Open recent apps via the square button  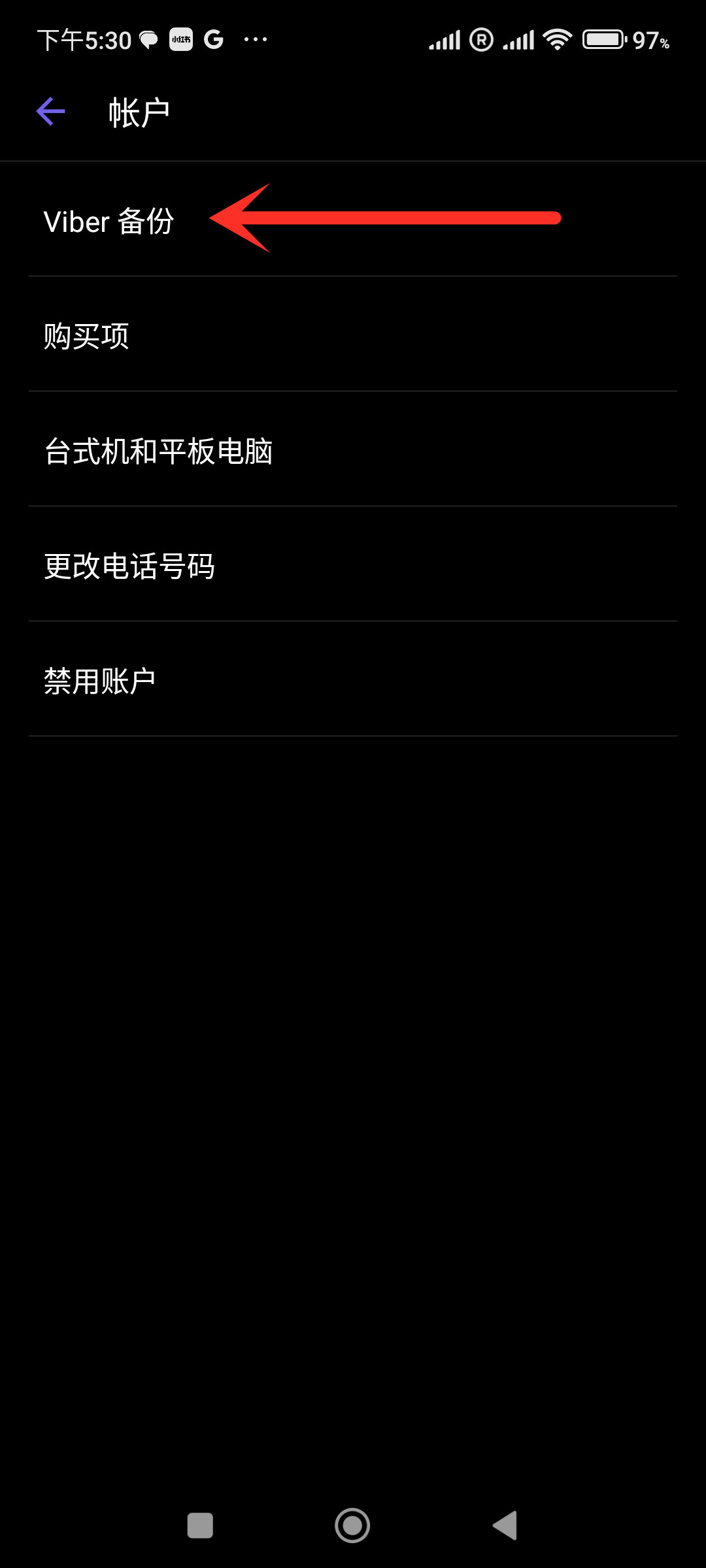tap(200, 1526)
